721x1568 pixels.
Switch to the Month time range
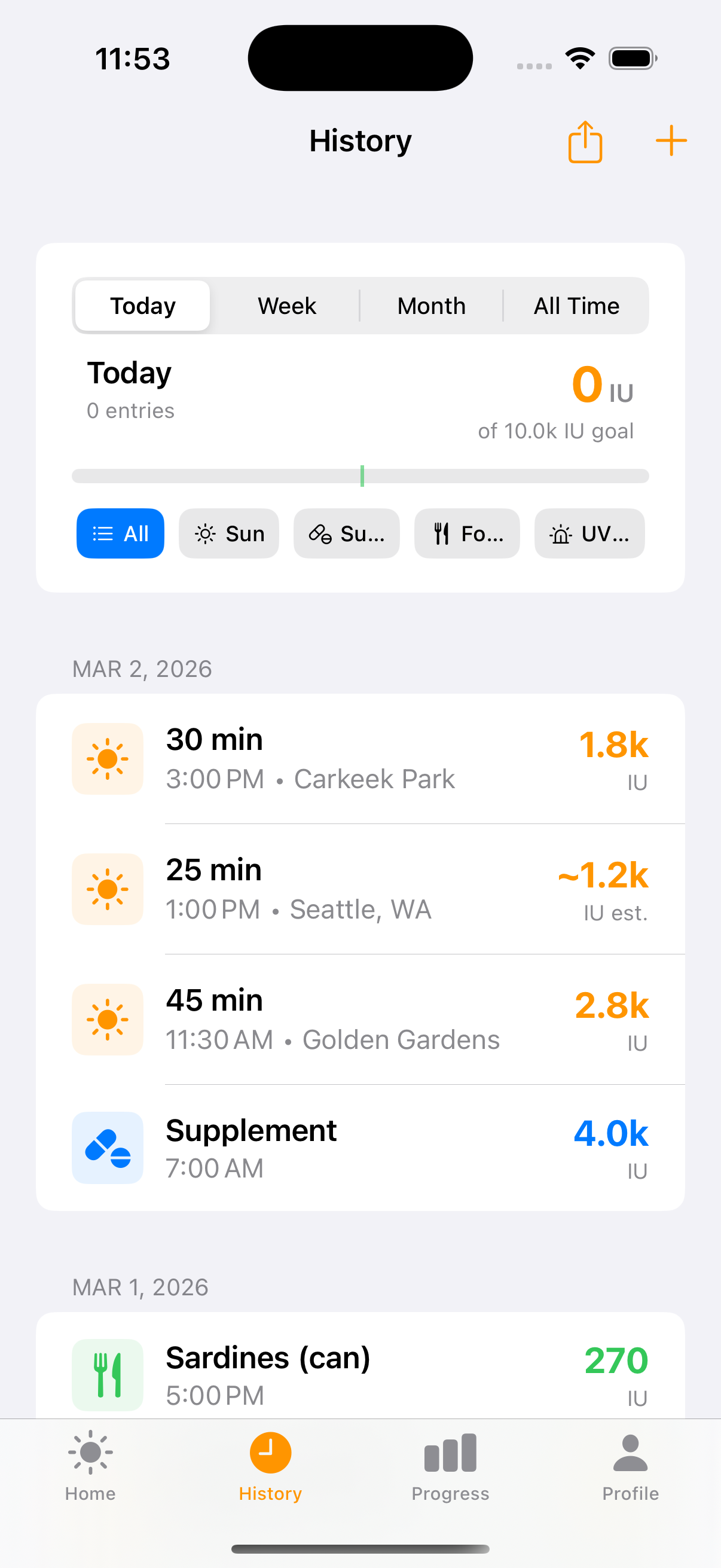431,306
